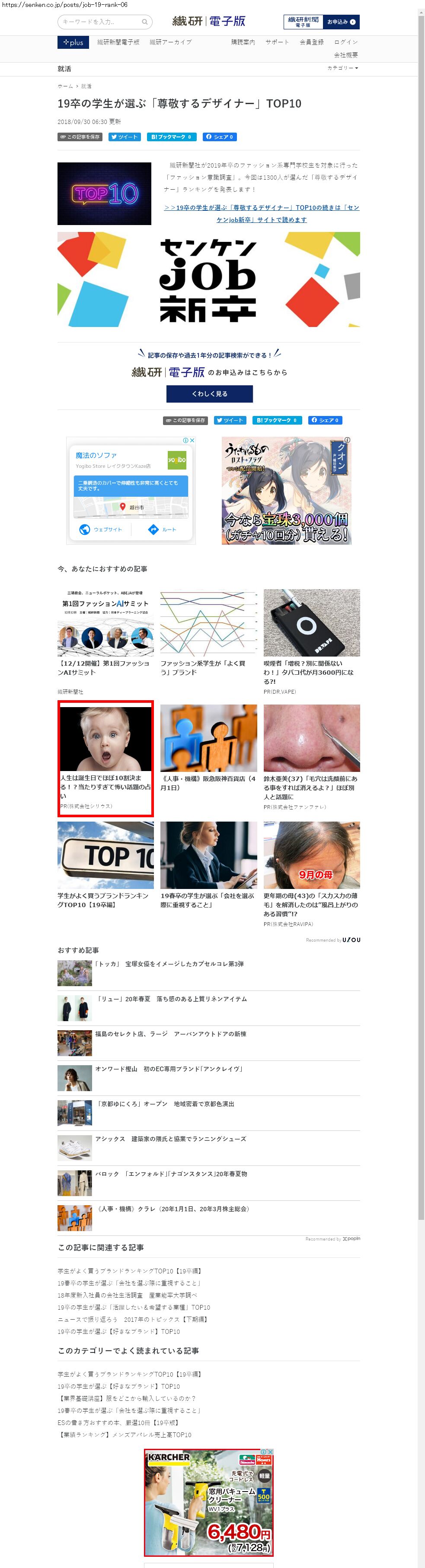Open ESの書き方おすすめ本 link

(x=118, y=1422)
